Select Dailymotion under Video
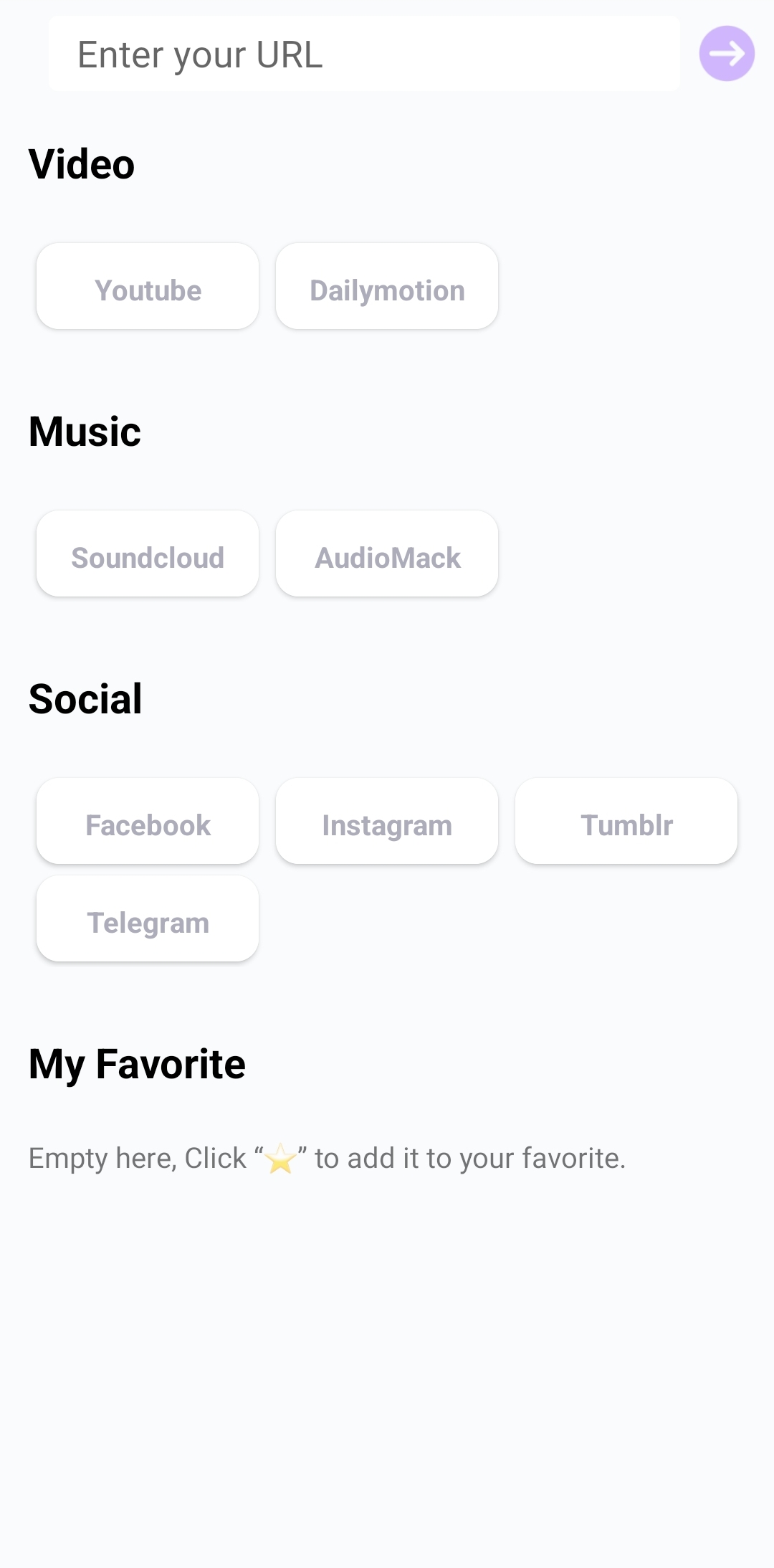The width and height of the screenshot is (774, 1568). [x=387, y=287]
